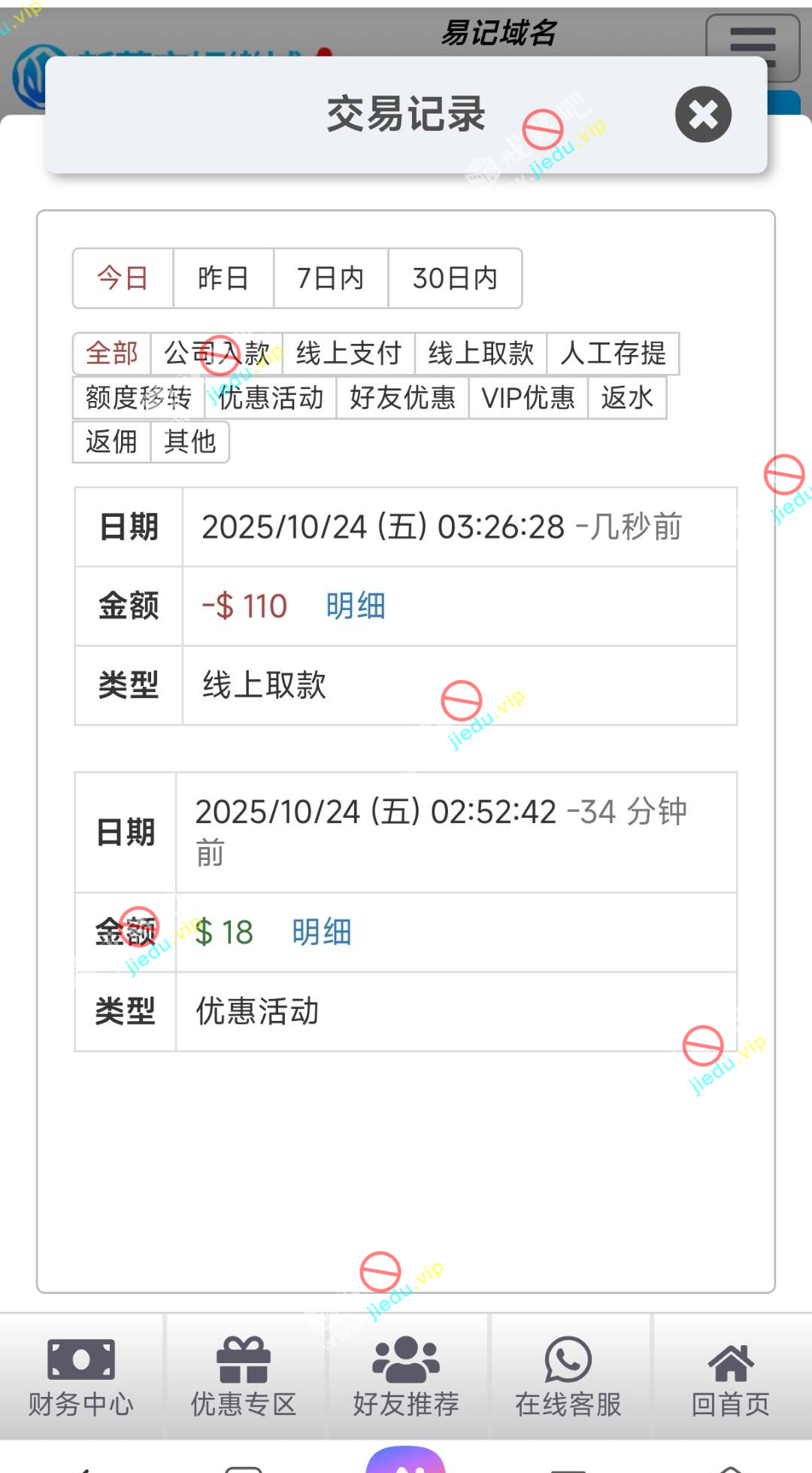This screenshot has width=812, height=1473.
Task: Select the 返佣 filter
Action: [x=111, y=442]
